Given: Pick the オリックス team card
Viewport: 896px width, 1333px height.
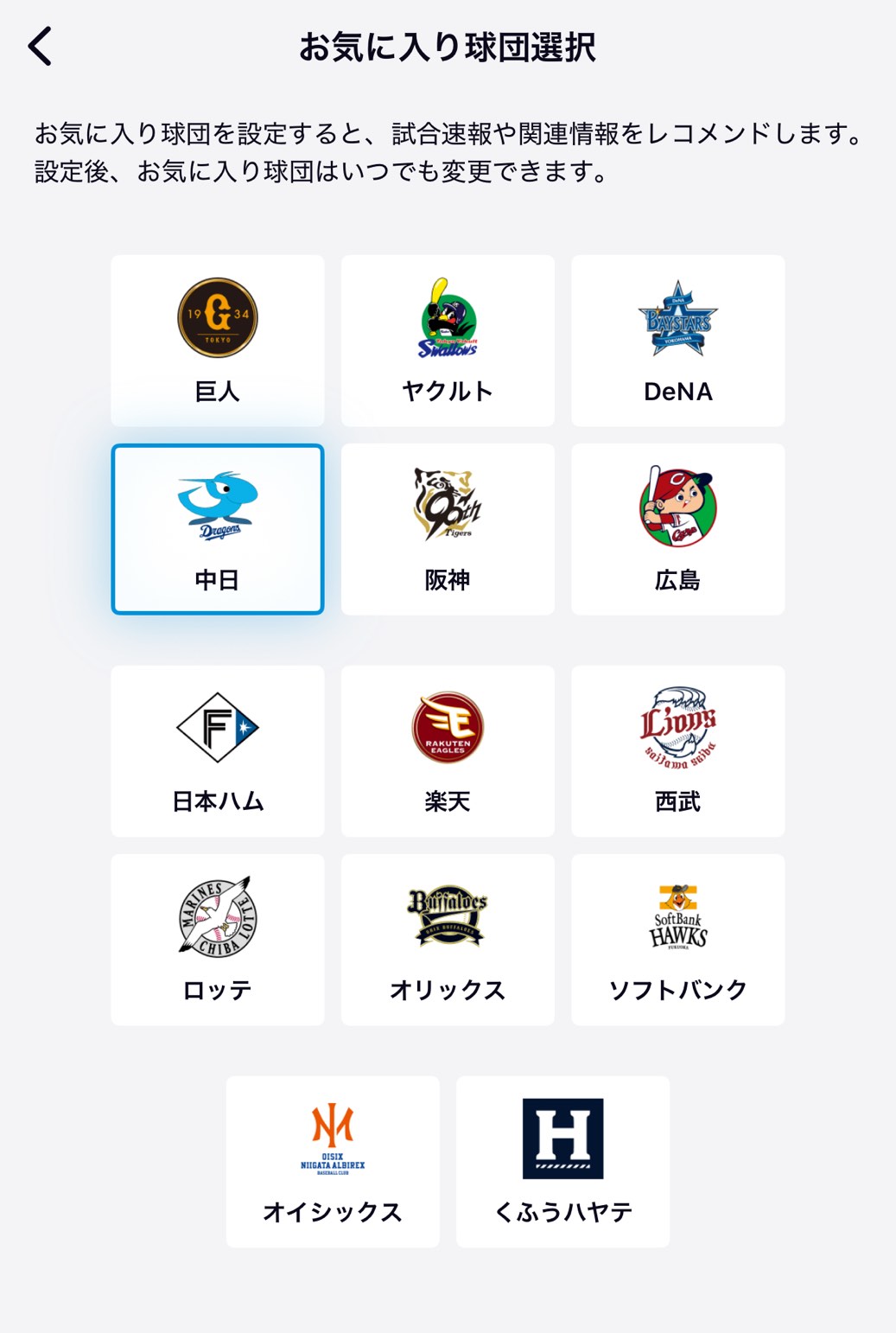Looking at the screenshot, I should tap(448, 940).
